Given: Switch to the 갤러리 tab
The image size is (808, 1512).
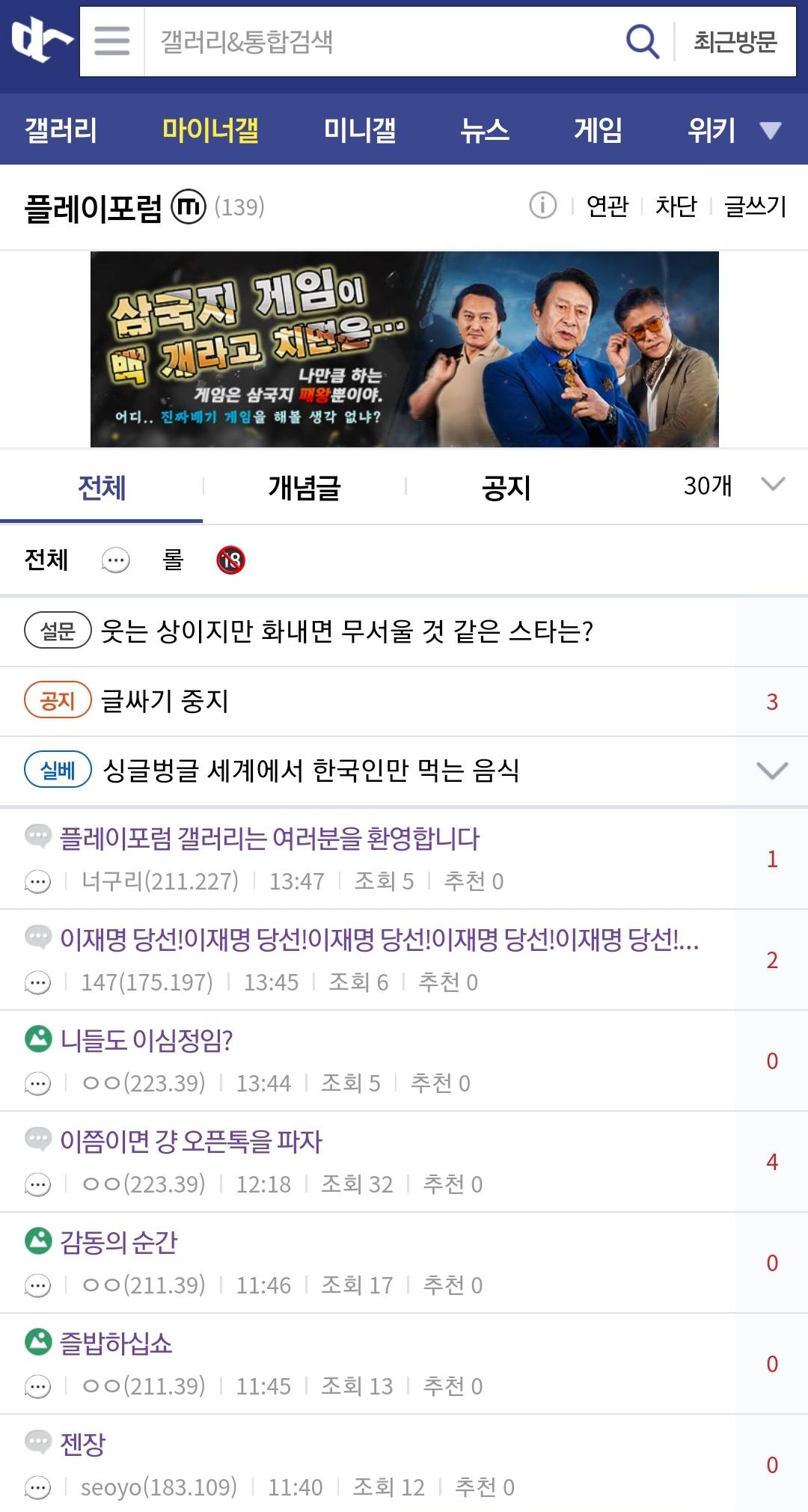Looking at the screenshot, I should pyautogui.click(x=61, y=130).
